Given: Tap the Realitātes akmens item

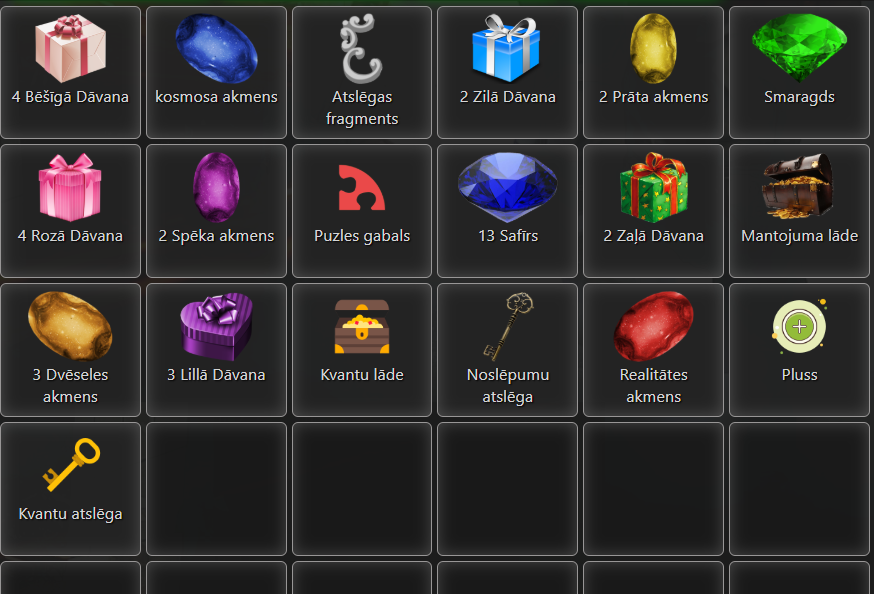Looking at the screenshot, I should pos(653,350).
